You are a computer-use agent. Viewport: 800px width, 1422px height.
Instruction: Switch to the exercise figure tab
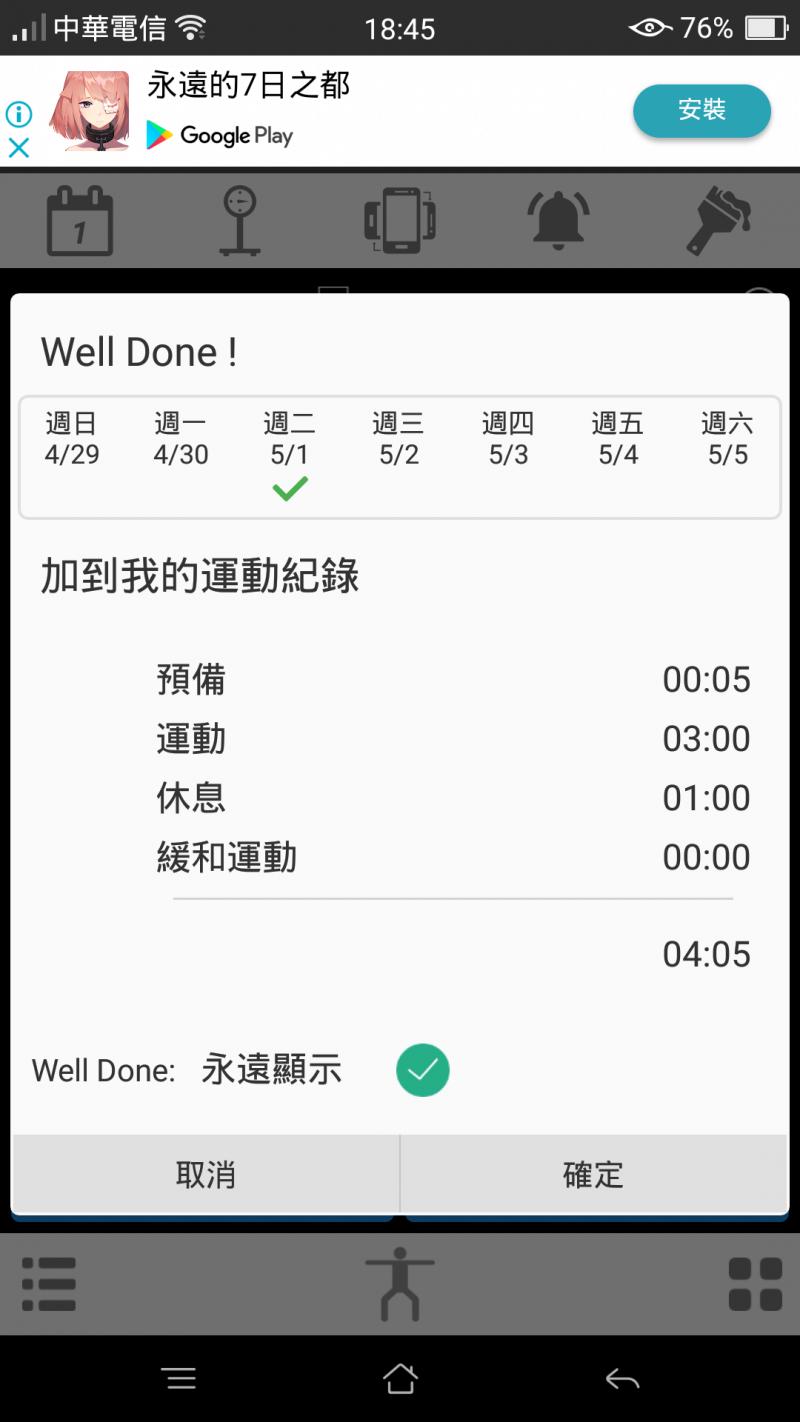coord(400,1284)
